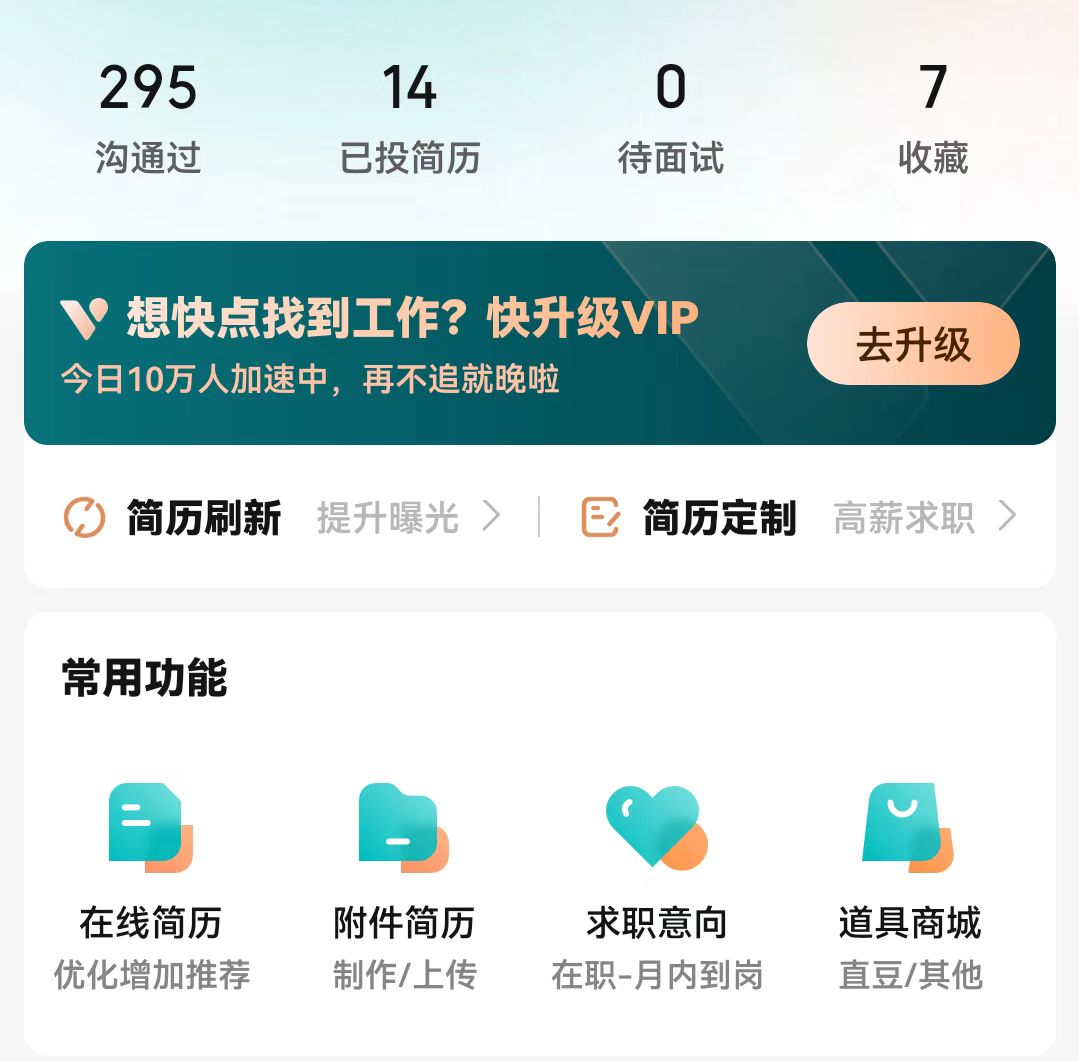This screenshot has width=1079, height=1061.
Task: Tap the 去升级 VIP upgrade button
Action: tap(913, 344)
